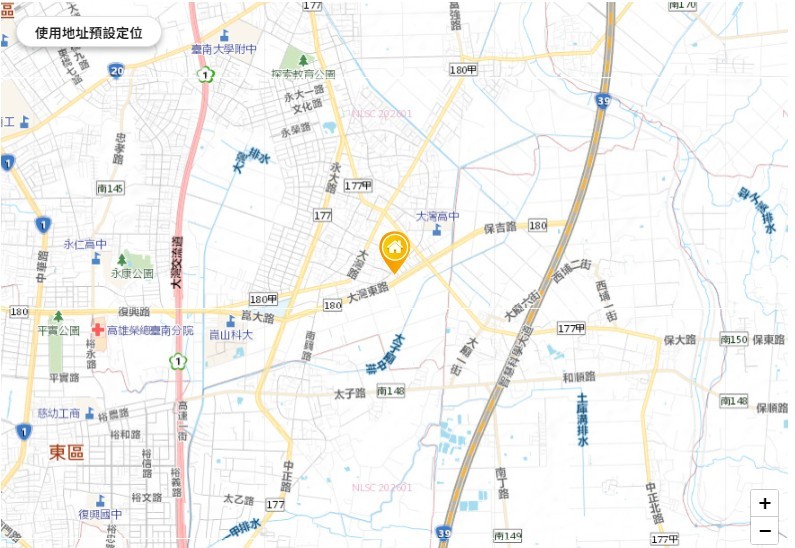Tap the 使用地址預設定位 button
Image resolution: width=795 pixels, height=548 pixels.
[88, 32]
